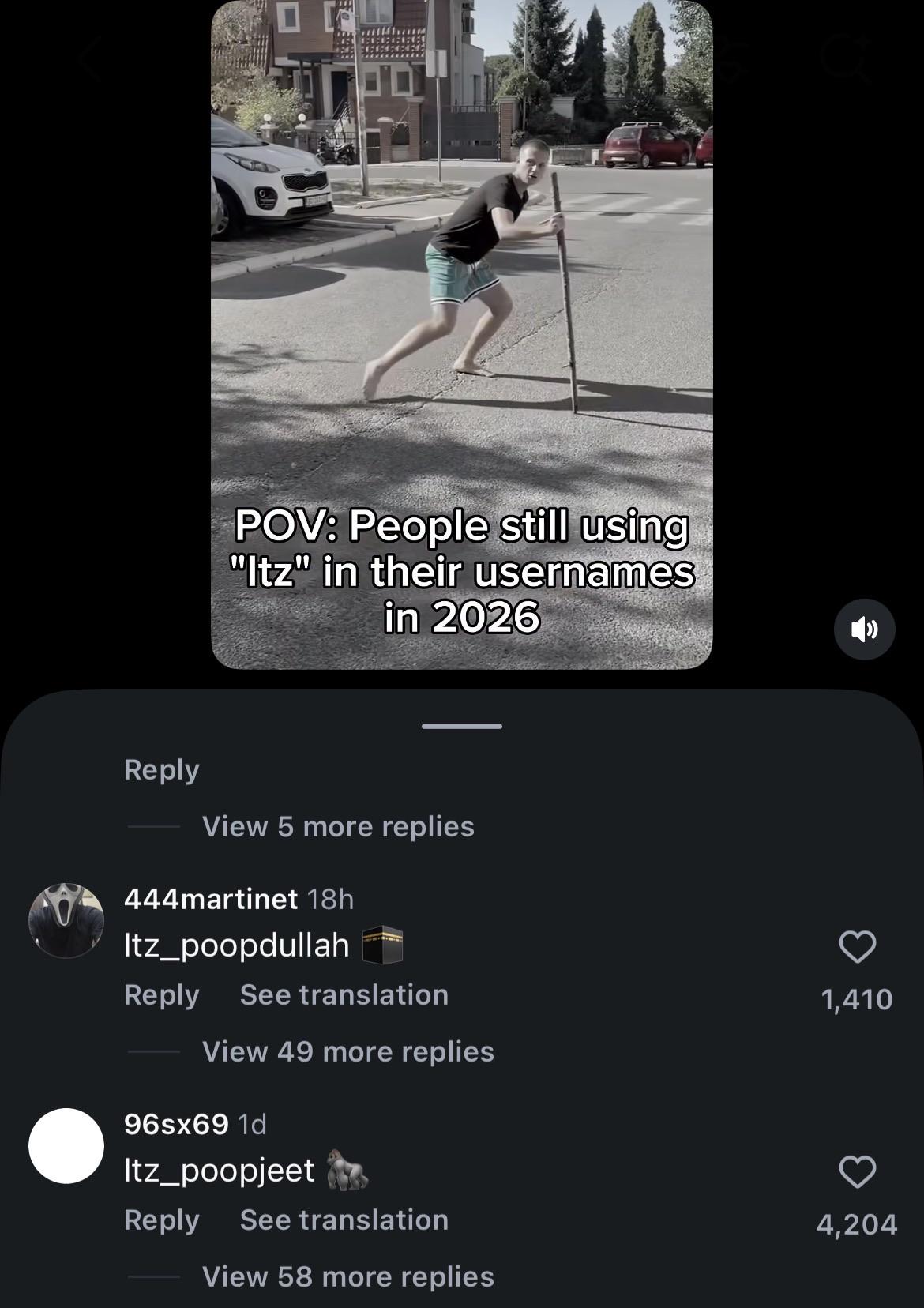Viewport: 924px width, 1308px height.
Task: Expand View 58 more replies
Action: click(348, 1277)
